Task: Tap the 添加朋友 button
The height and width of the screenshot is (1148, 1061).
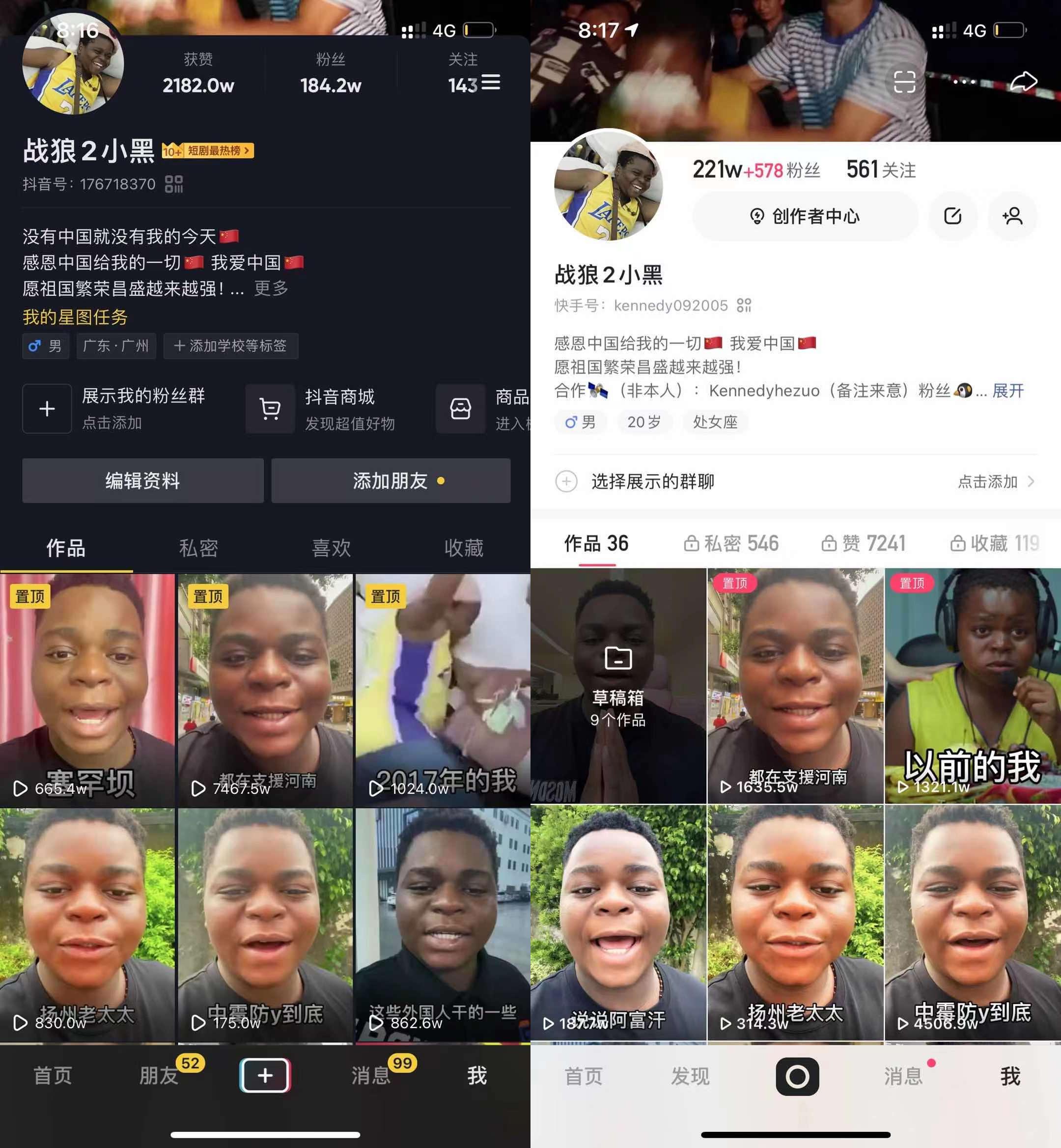Action: point(391,481)
